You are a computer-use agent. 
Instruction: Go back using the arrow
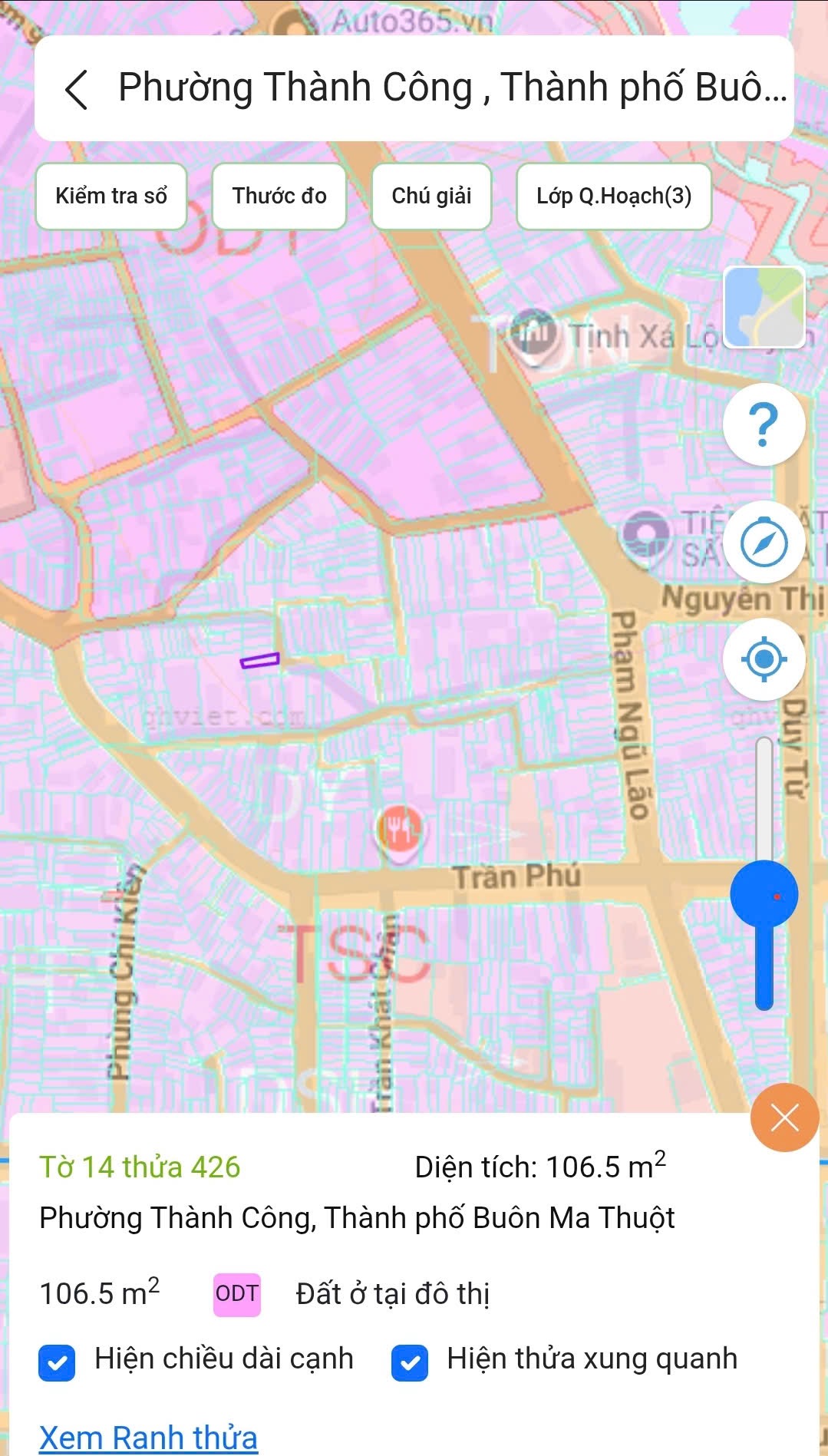coord(77,89)
